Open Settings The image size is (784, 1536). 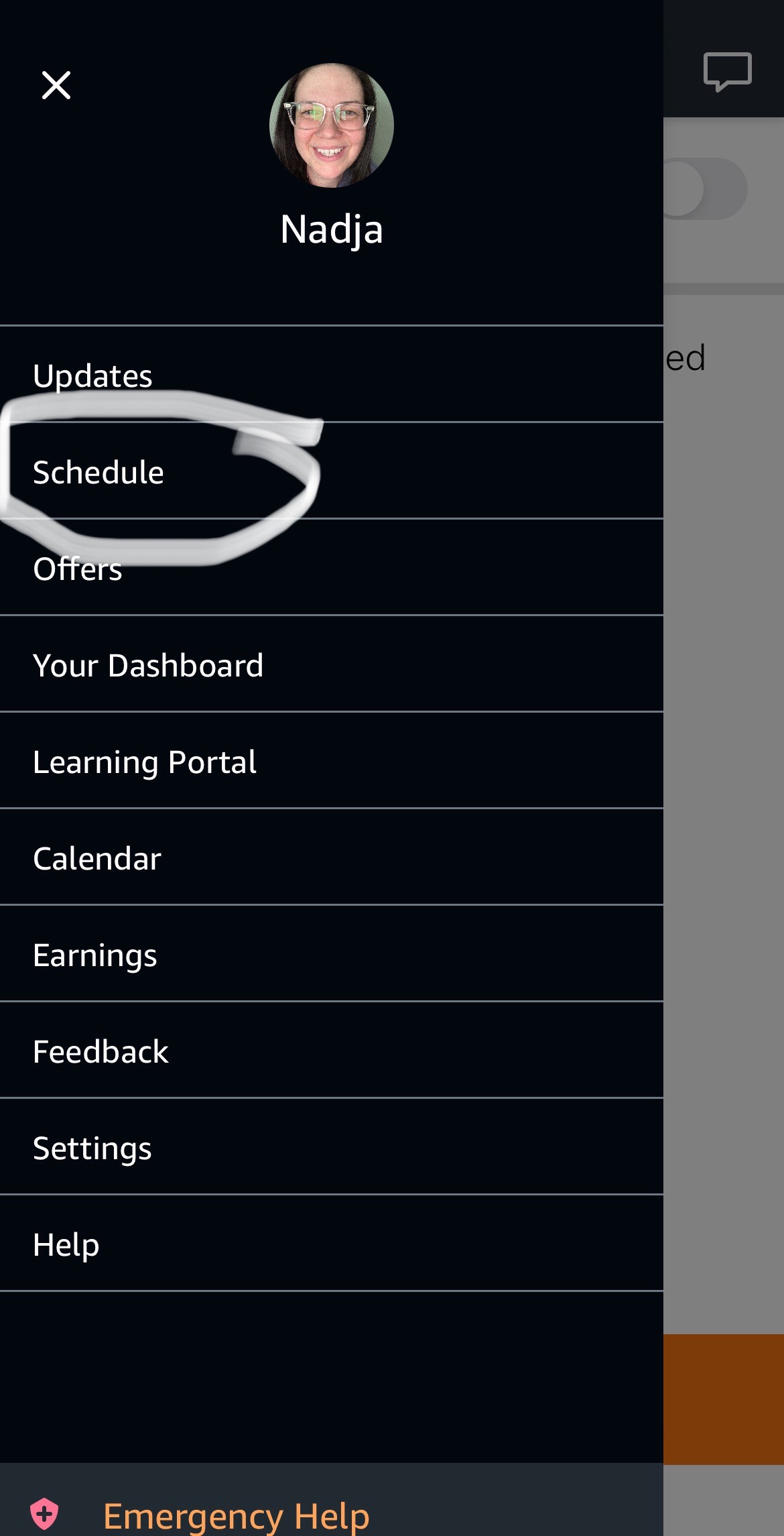point(92,1148)
